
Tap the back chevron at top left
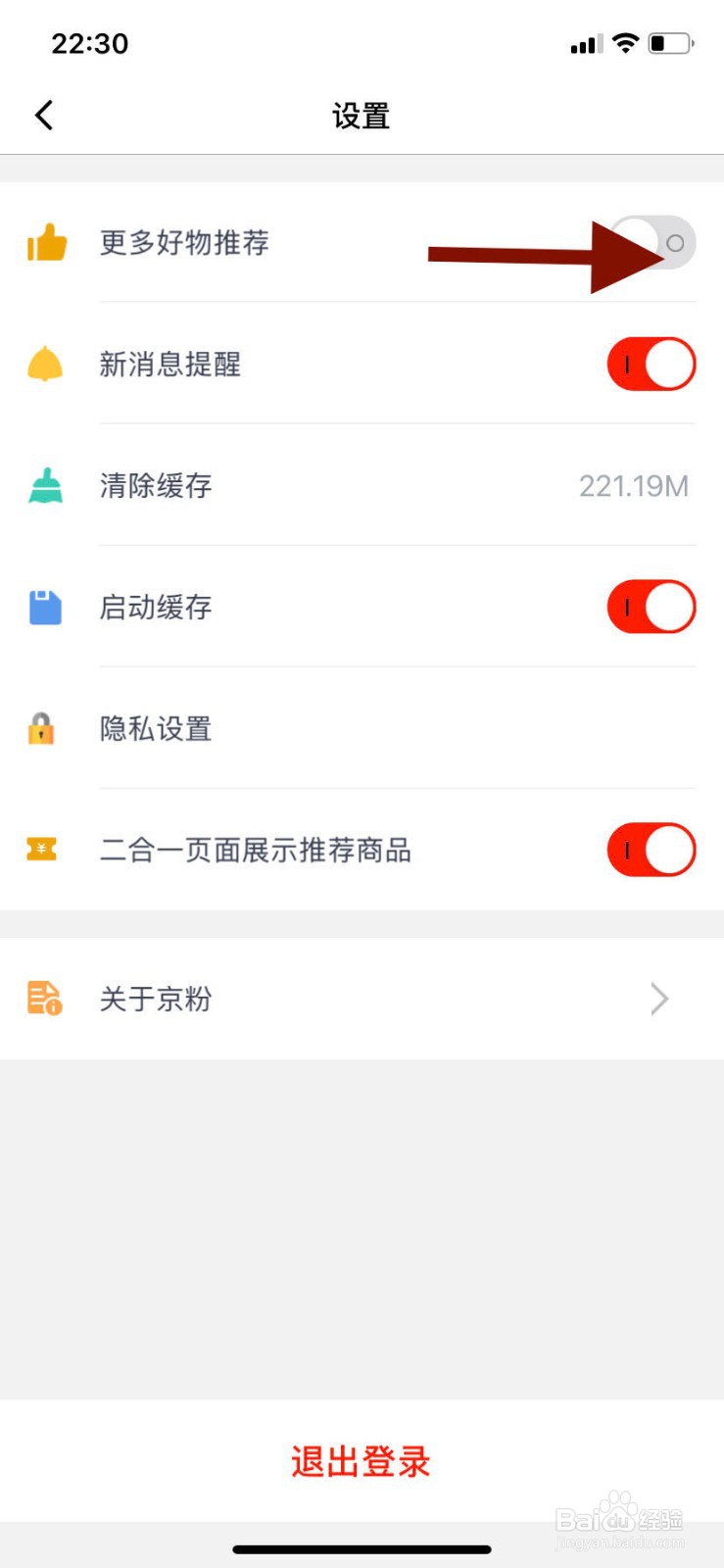tap(43, 115)
